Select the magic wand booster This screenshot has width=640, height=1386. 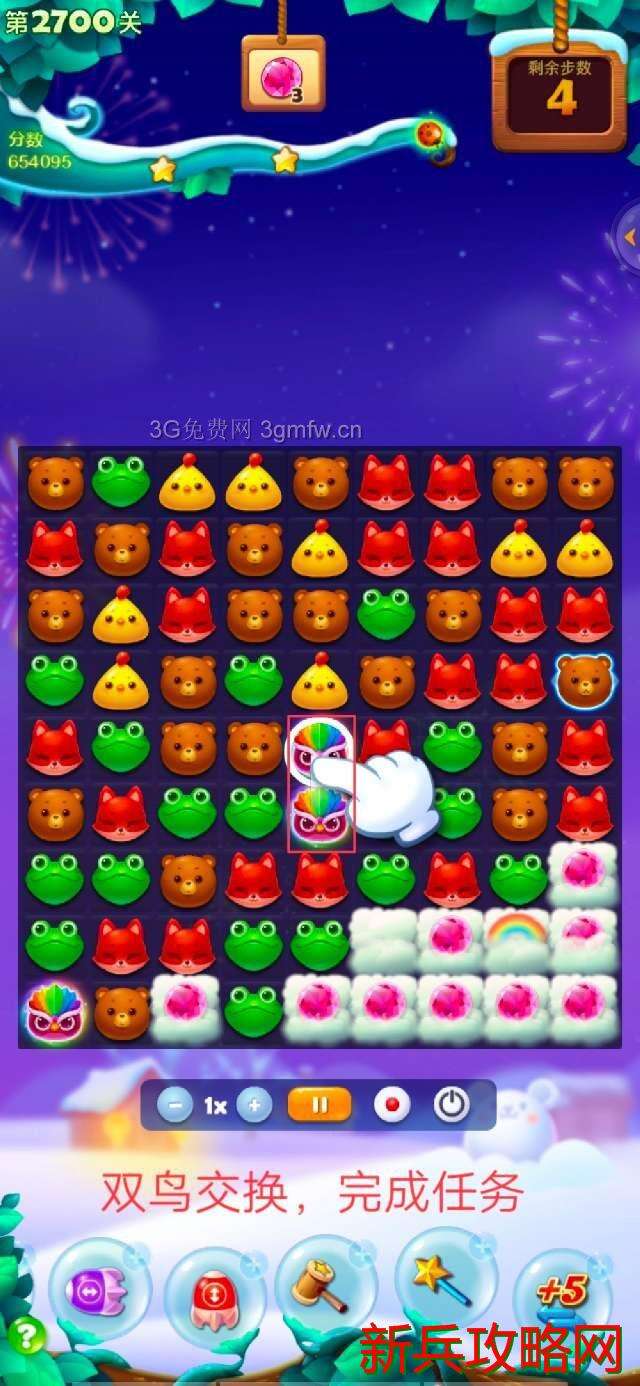click(445, 1280)
